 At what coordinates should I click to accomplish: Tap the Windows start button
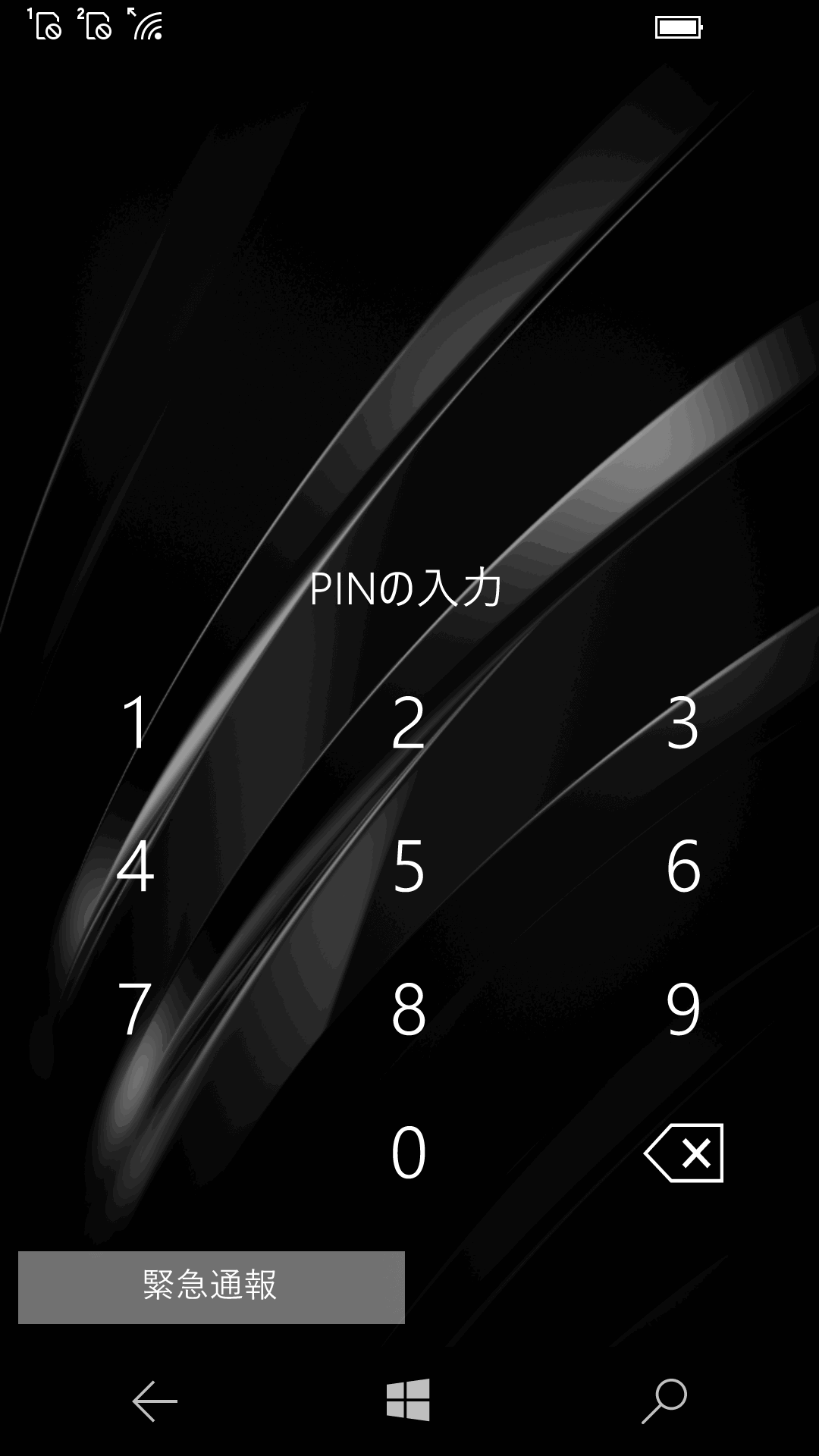point(408,1400)
